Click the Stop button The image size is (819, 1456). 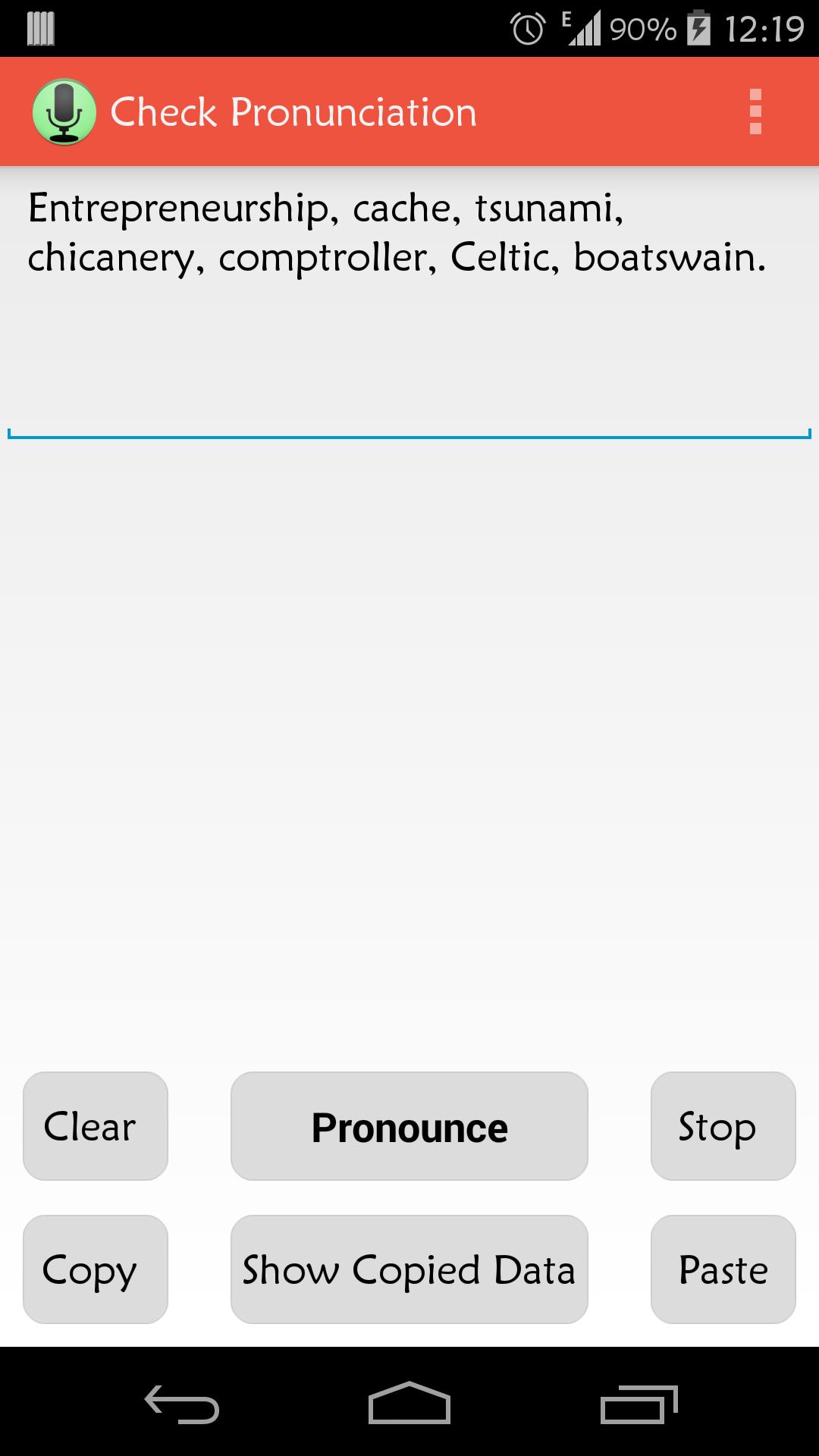click(x=722, y=1125)
